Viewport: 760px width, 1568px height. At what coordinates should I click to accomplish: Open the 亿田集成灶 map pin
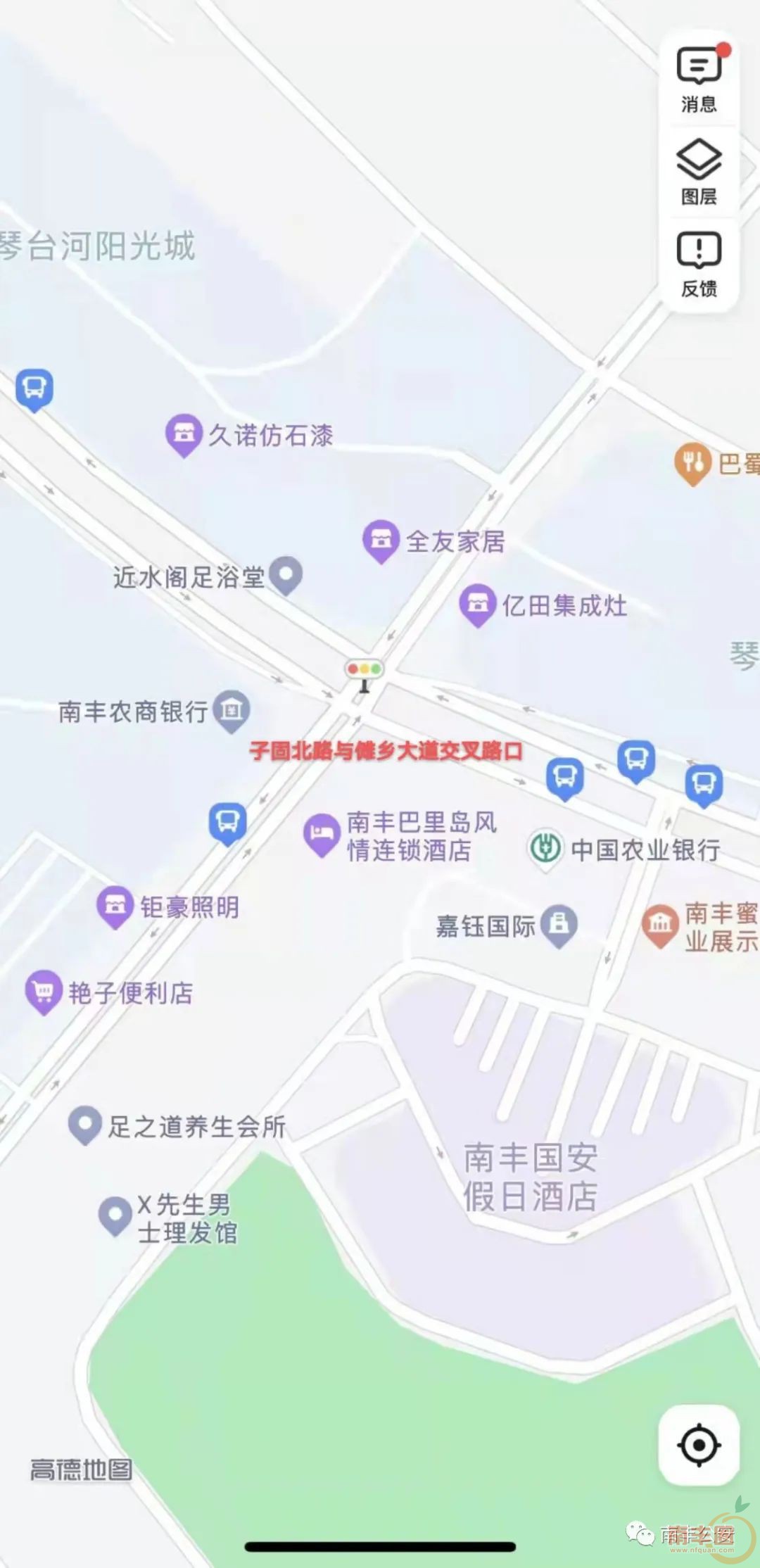click(x=478, y=604)
